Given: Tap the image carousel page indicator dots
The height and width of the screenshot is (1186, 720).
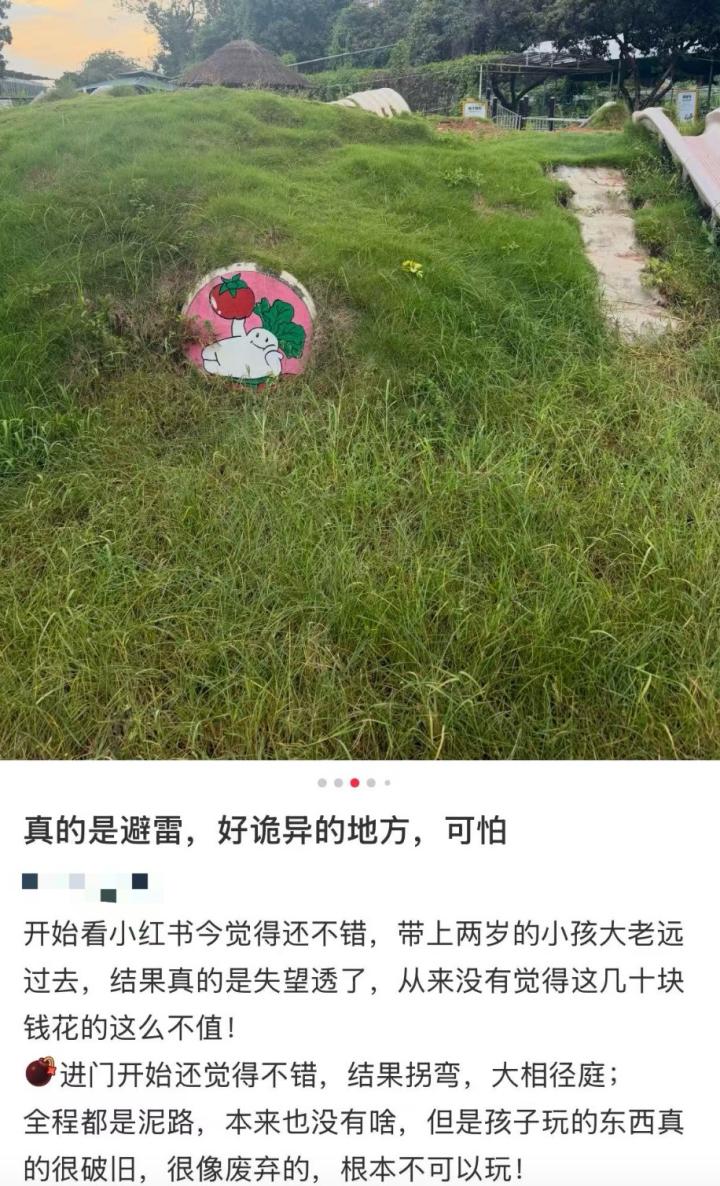Looking at the screenshot, I should pos(354,783).
